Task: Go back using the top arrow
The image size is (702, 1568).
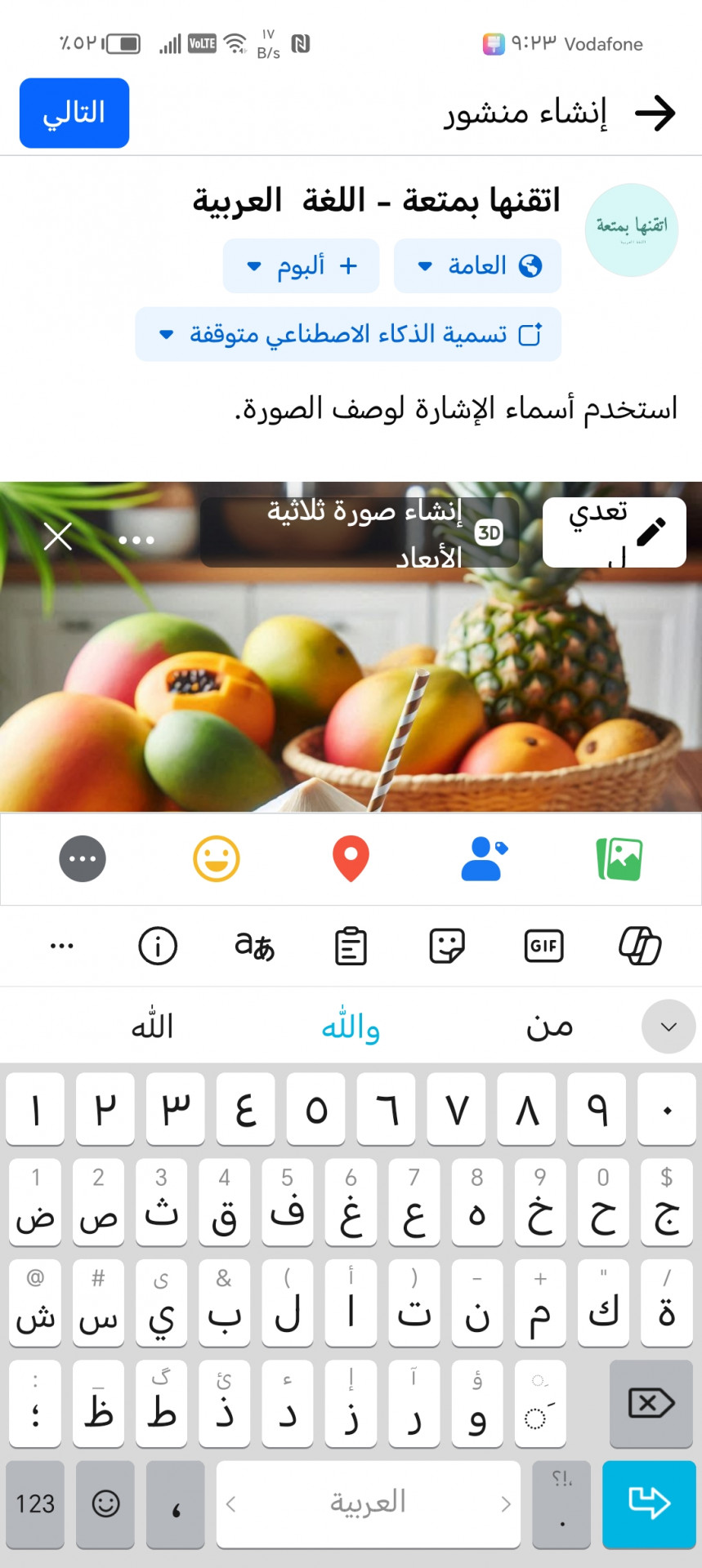Action: (655, 113)
